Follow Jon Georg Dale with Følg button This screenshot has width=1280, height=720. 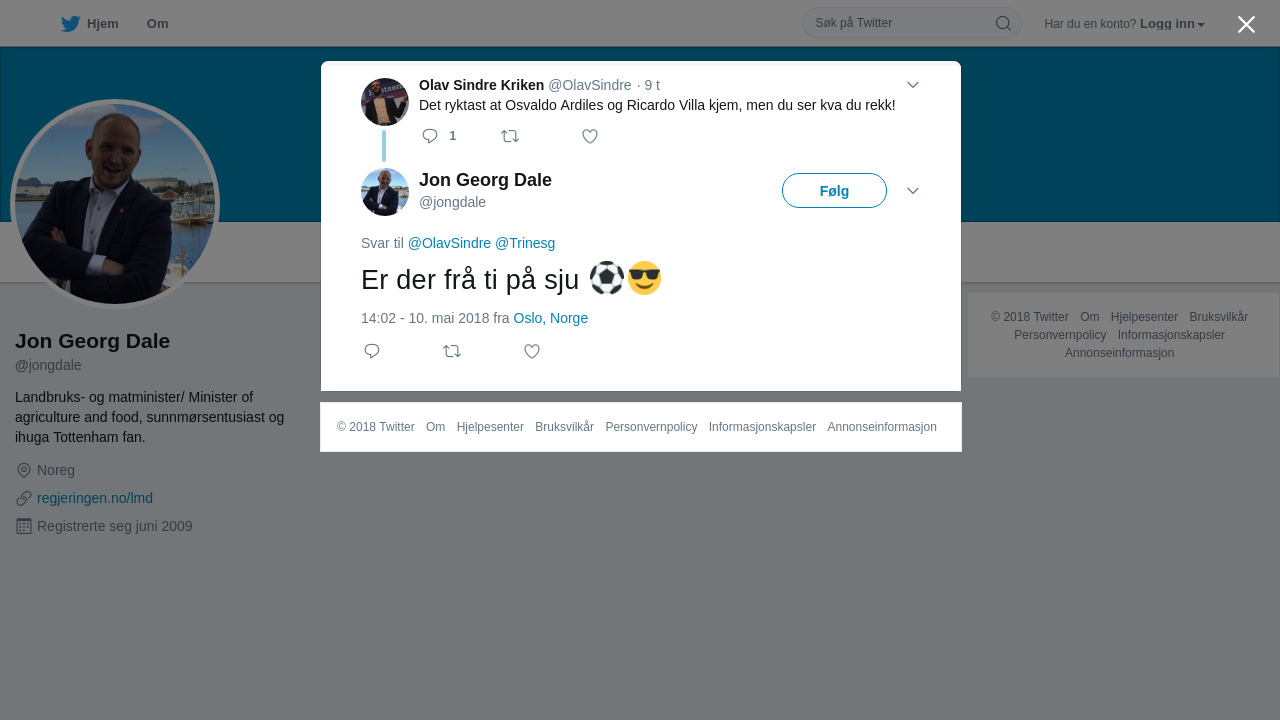click(834, 191)
